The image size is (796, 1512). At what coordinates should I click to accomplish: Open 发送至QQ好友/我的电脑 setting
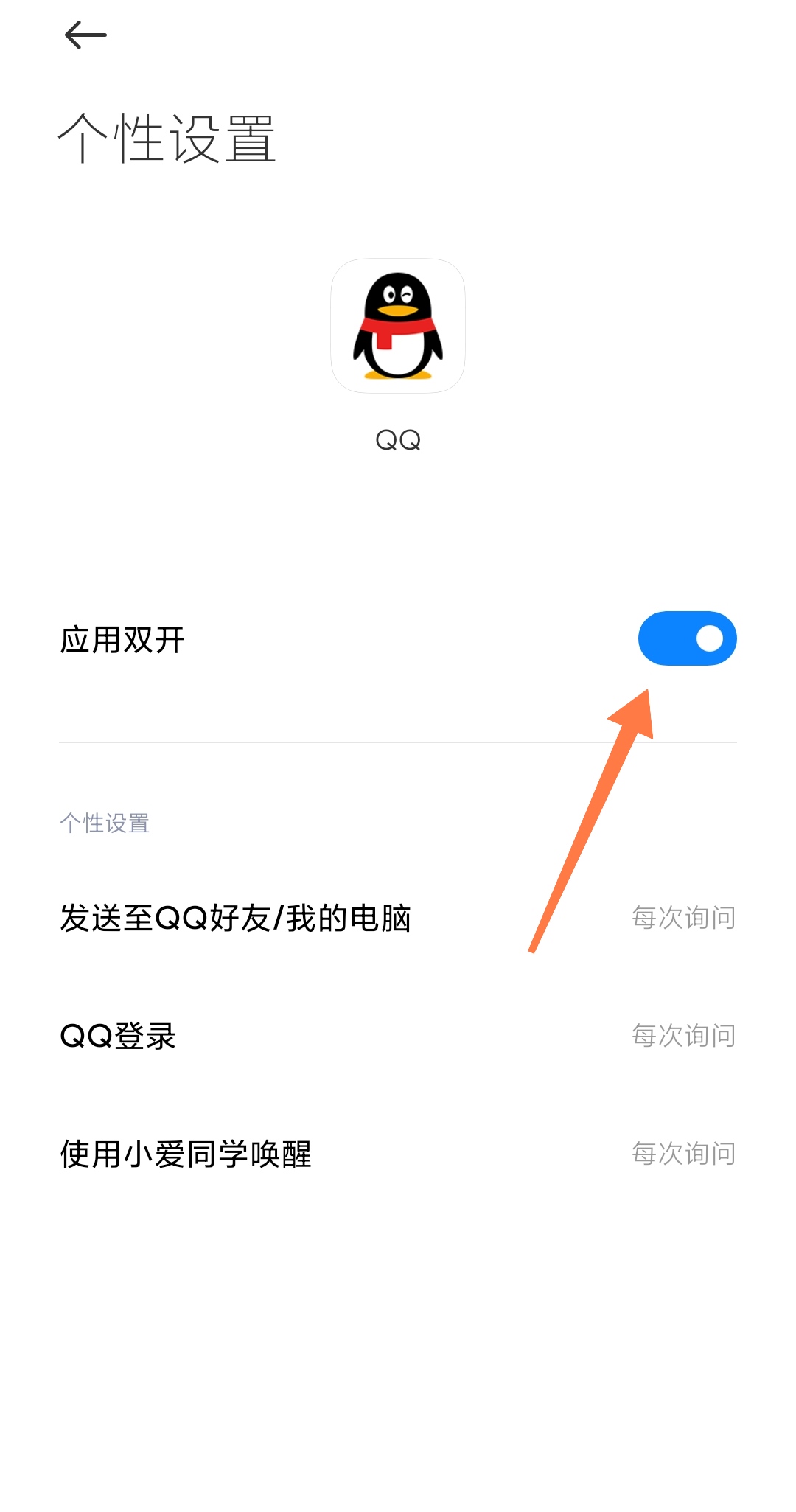click(398, 919)
